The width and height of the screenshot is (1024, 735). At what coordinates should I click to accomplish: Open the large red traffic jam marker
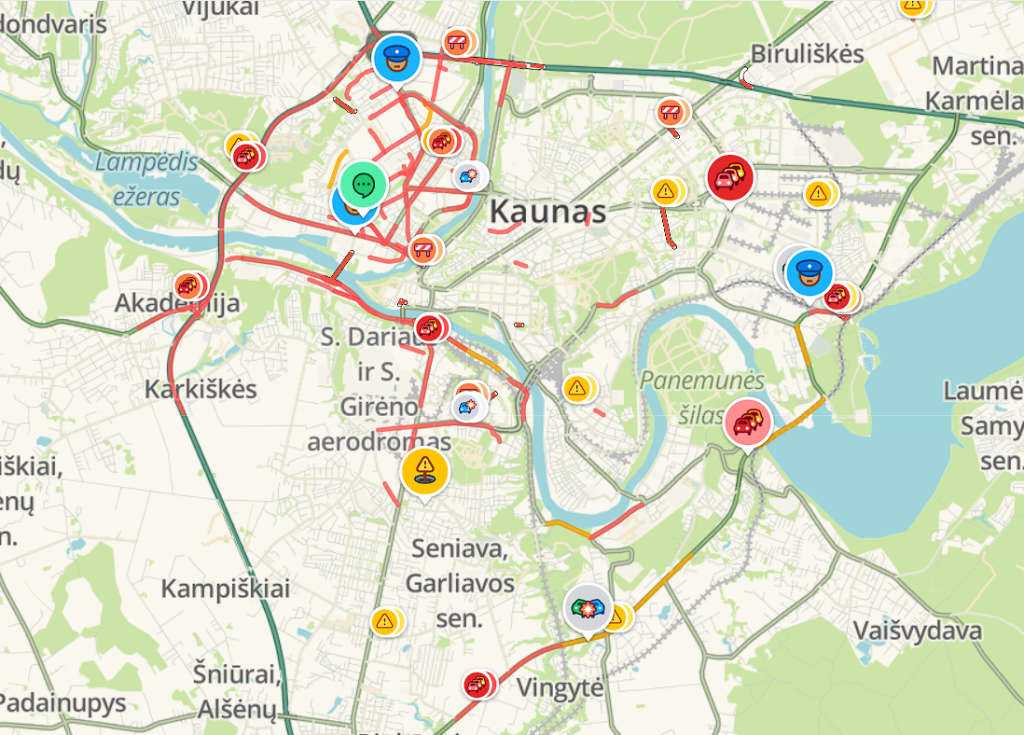[730, 177]
